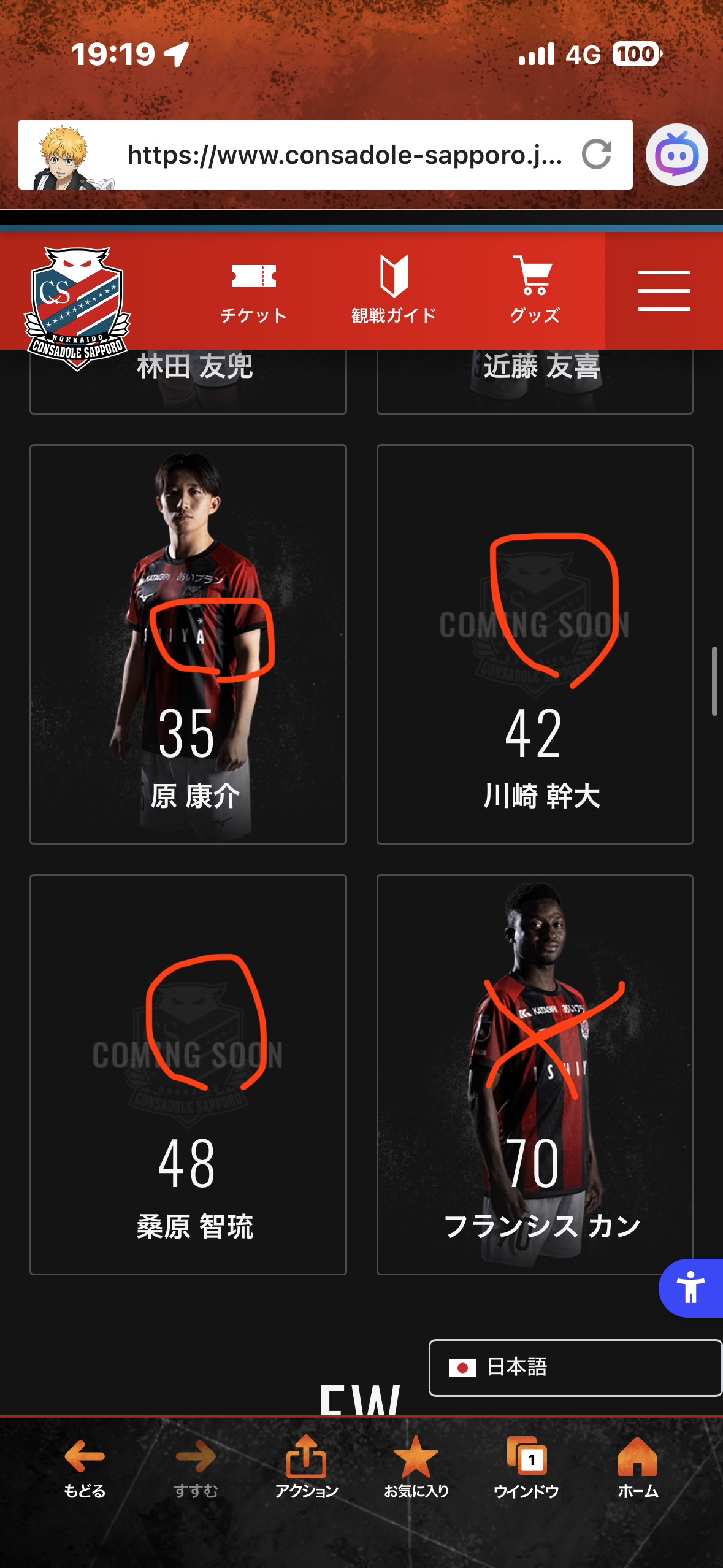Open お気に入り favorites

[x=416, y=1467]
